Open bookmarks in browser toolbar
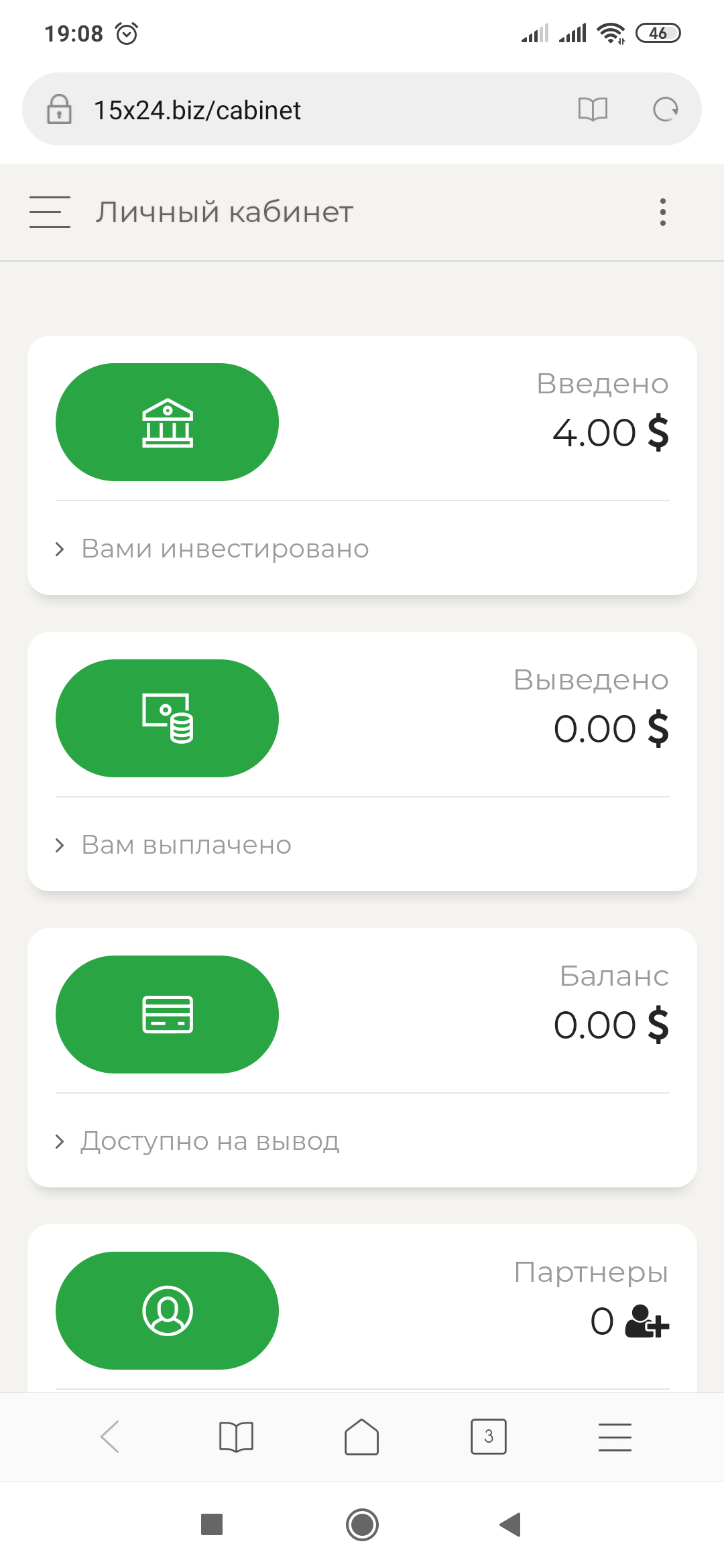This screenshot has height=1568, width=724. pos(236,1437)
